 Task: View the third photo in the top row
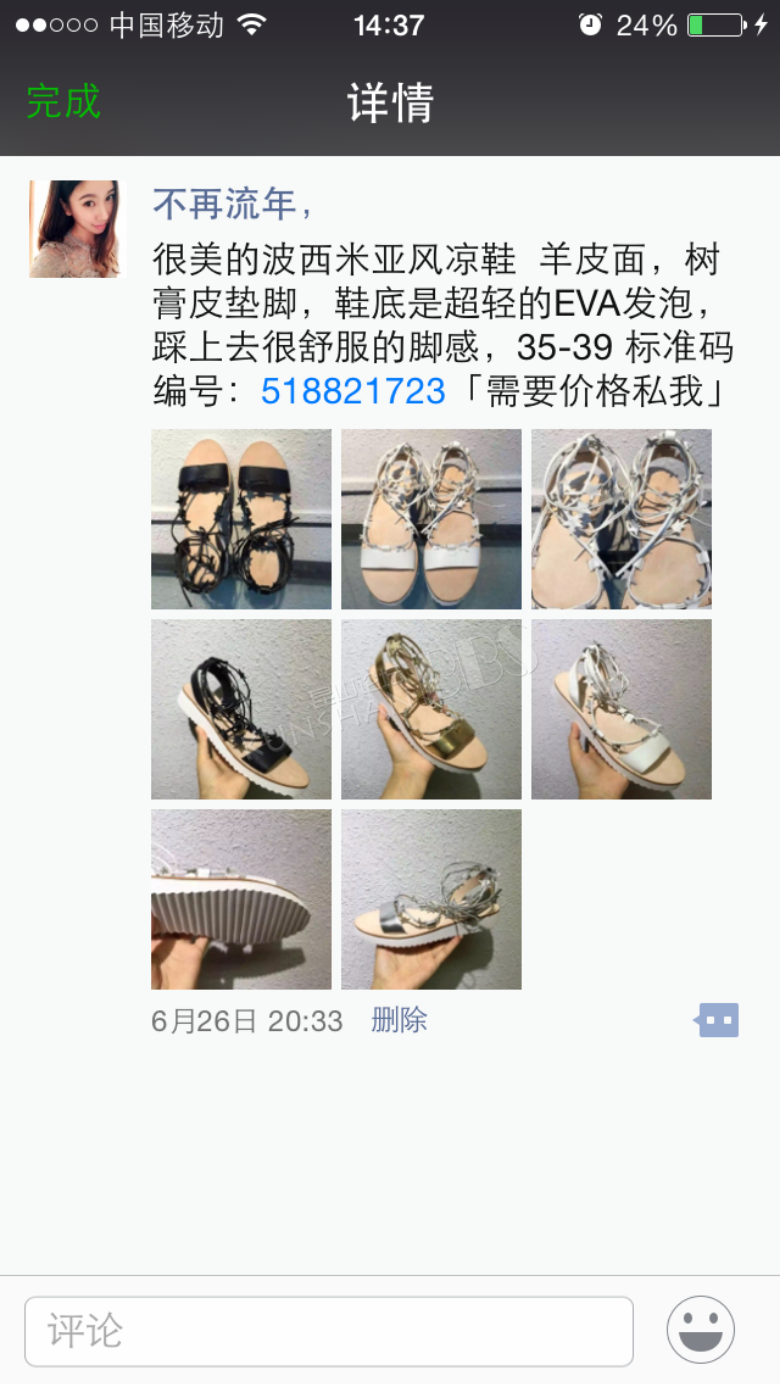coord(621,519)
